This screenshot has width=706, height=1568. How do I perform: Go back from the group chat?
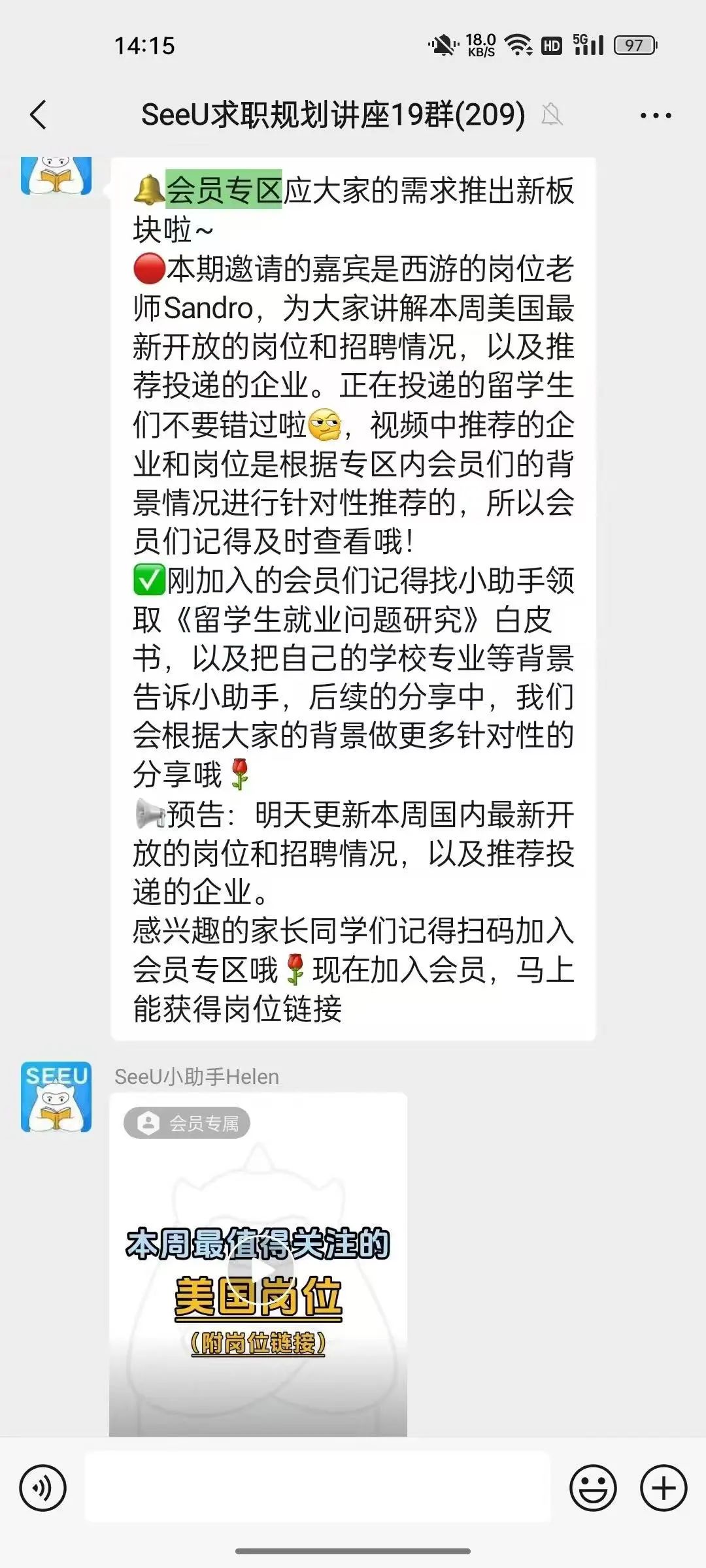tap(39, 115)
